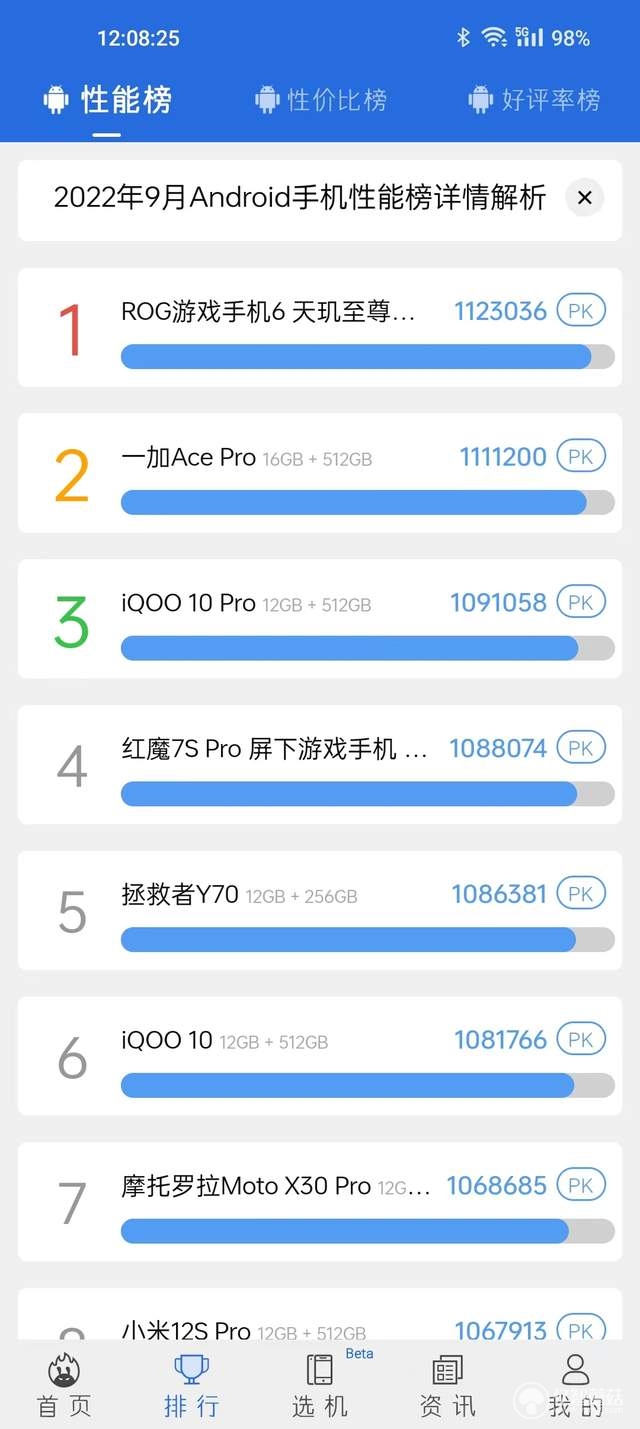The image size is (640, 1429).
Task: Dismiss the 2022年9月 analysis banner
Action: coord(585,198)
